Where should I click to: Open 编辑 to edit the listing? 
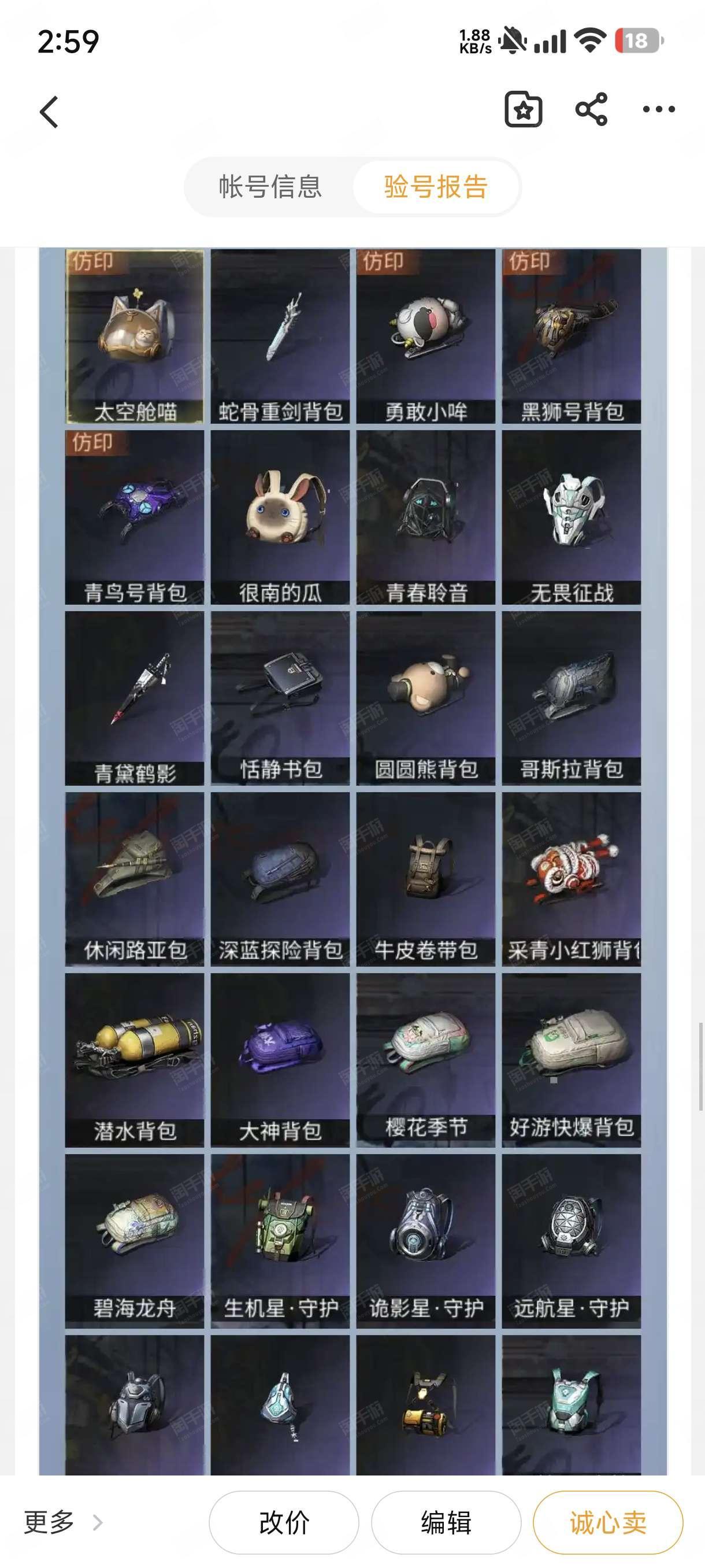point(446,1522)
